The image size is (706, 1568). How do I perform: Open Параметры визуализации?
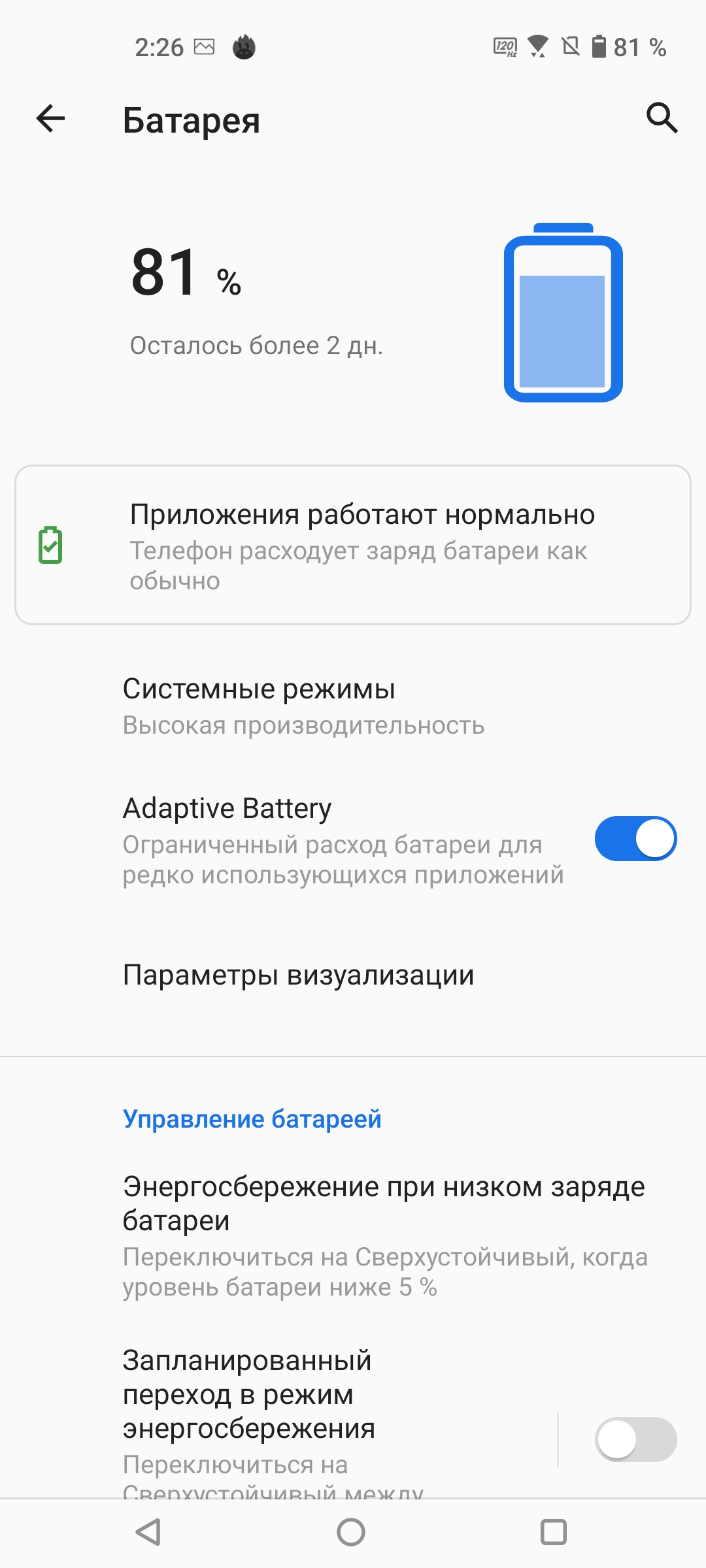pos(353,975)
